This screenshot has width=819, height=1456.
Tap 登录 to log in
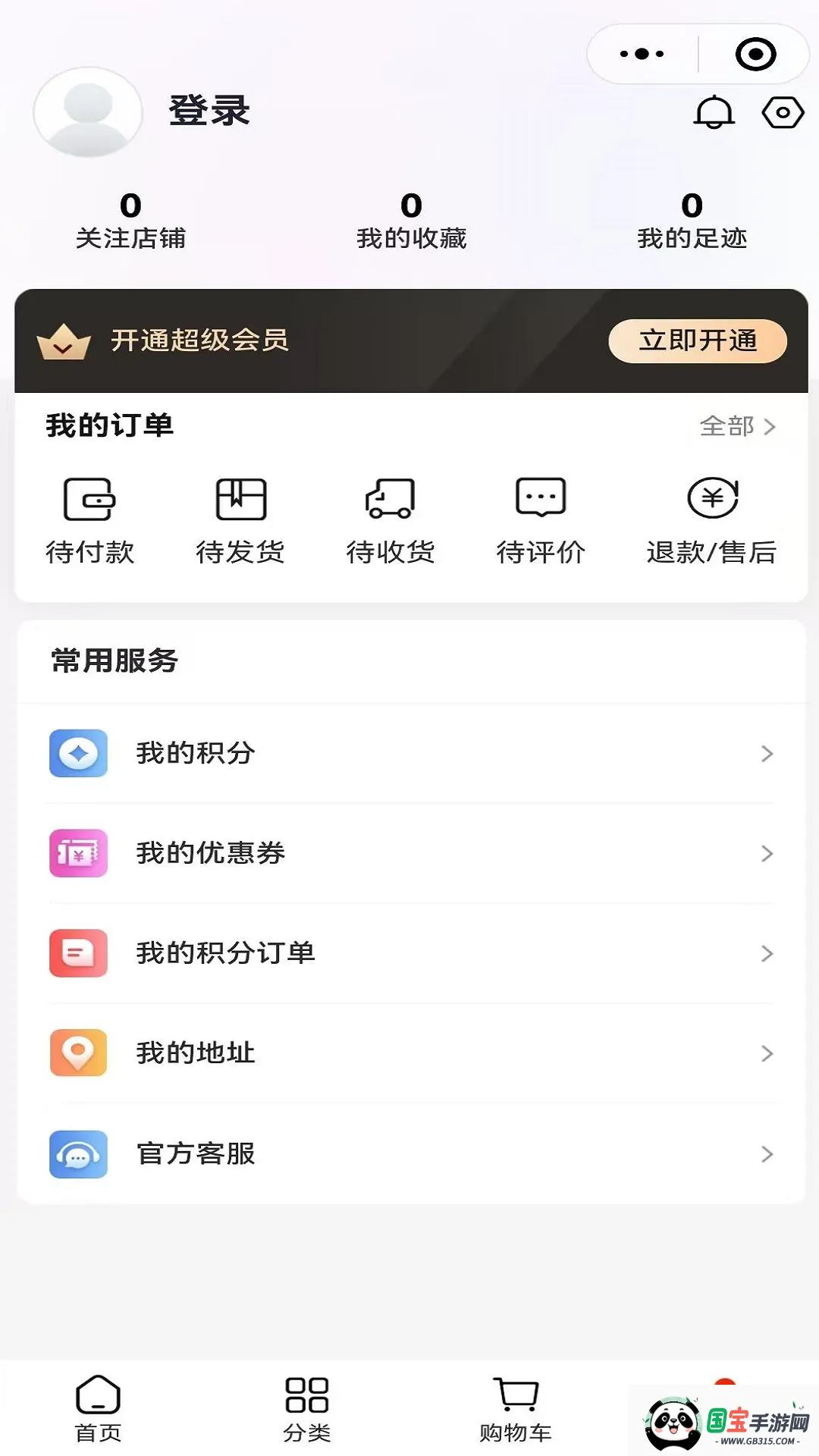208,111
